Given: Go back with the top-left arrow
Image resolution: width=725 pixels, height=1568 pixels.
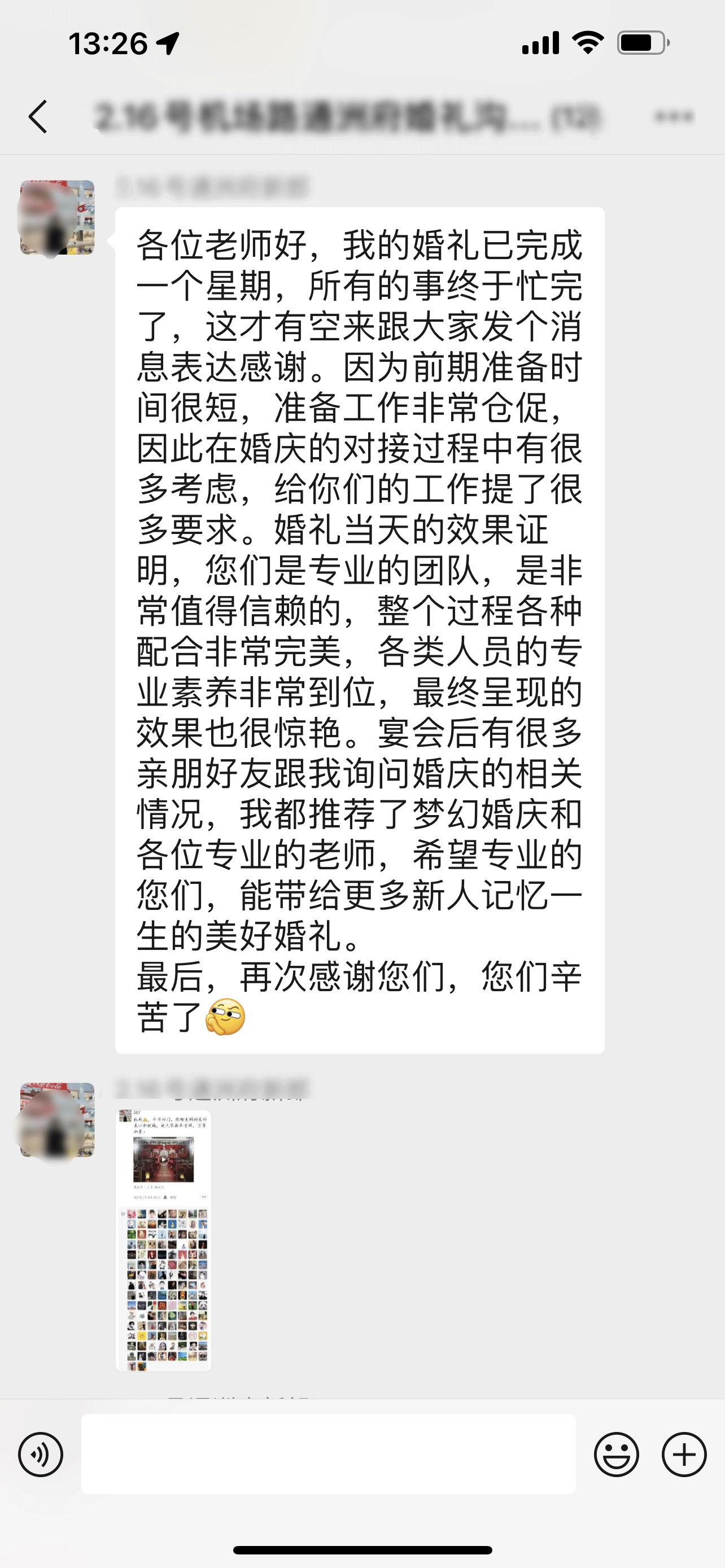Looking at the screenshot, I should [38, 116].
